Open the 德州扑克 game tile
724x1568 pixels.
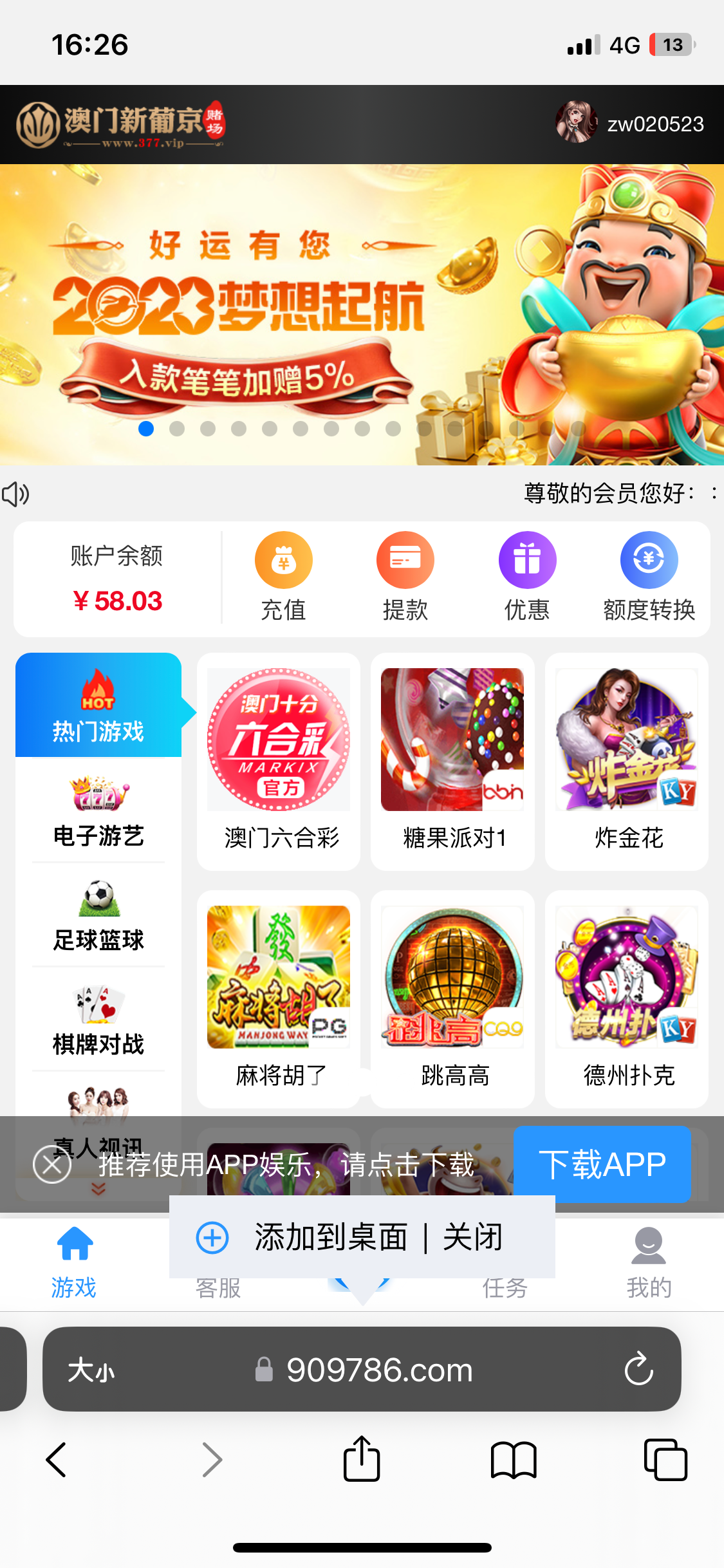click(x=627, y=998)
